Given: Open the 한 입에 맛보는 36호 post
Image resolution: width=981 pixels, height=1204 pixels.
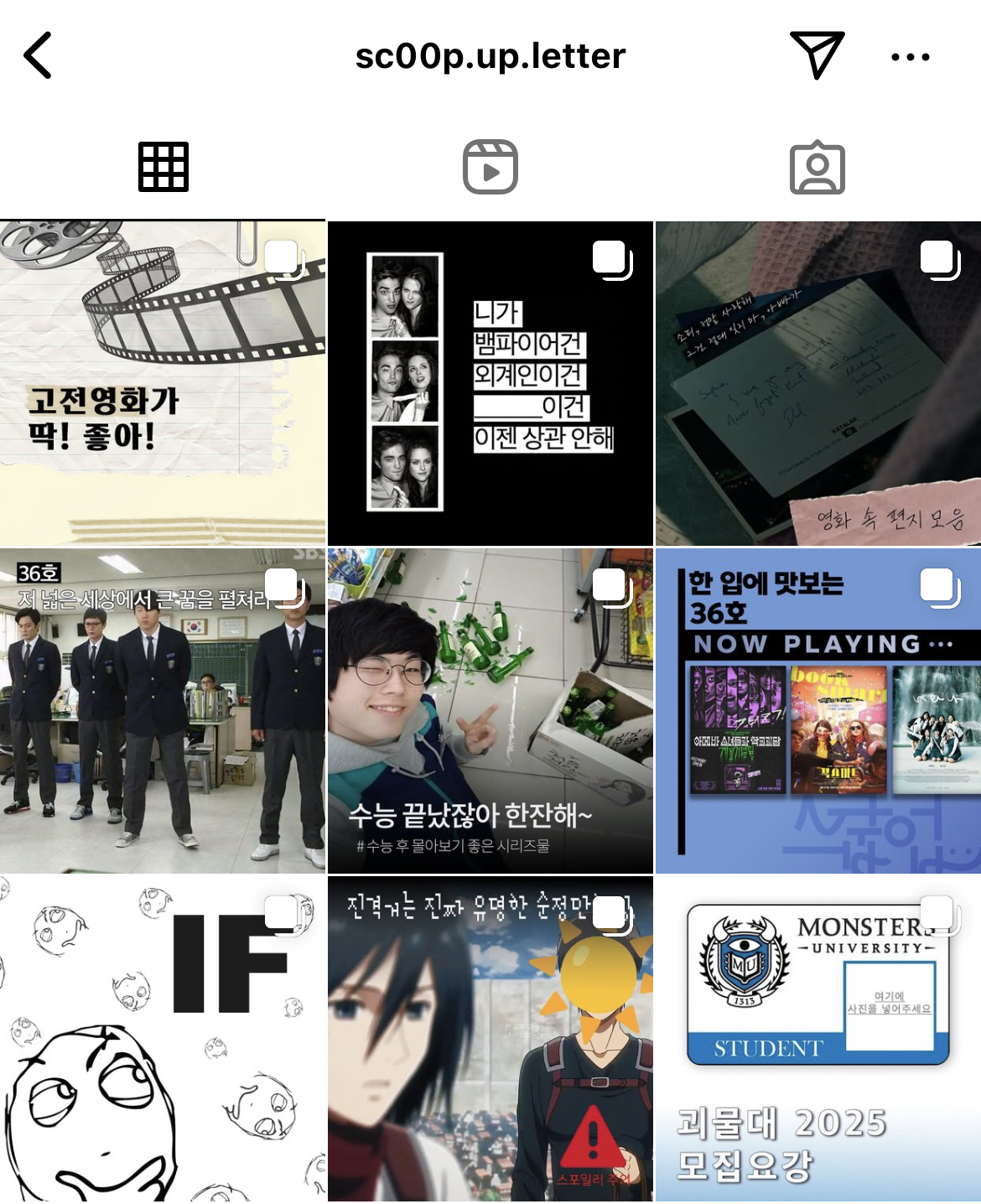Looking at the screenshot, I should coord(817,711).
